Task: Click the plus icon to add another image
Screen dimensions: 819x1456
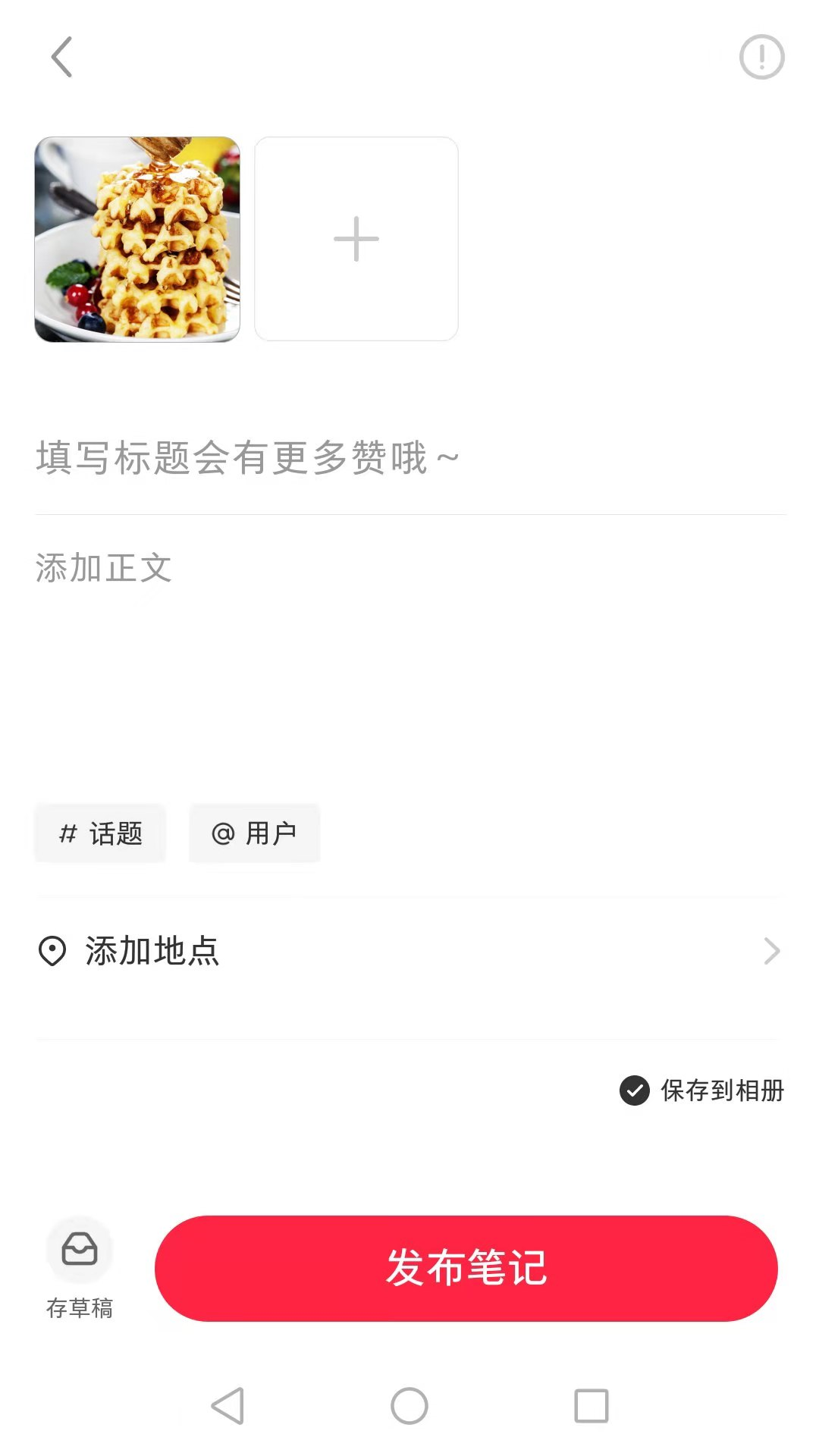Action: pos(356,238)
